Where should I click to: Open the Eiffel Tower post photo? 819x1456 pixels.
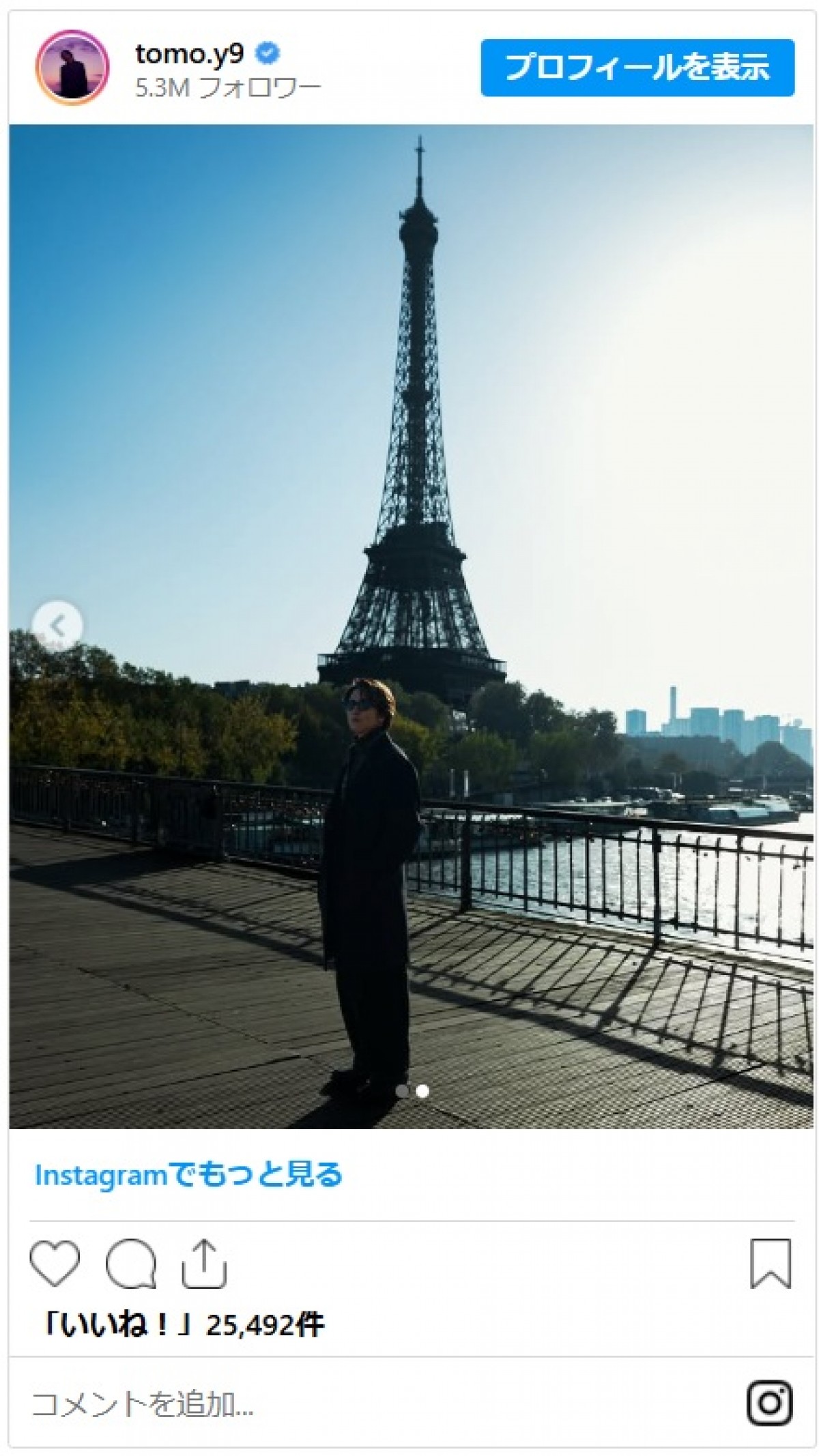411,478
